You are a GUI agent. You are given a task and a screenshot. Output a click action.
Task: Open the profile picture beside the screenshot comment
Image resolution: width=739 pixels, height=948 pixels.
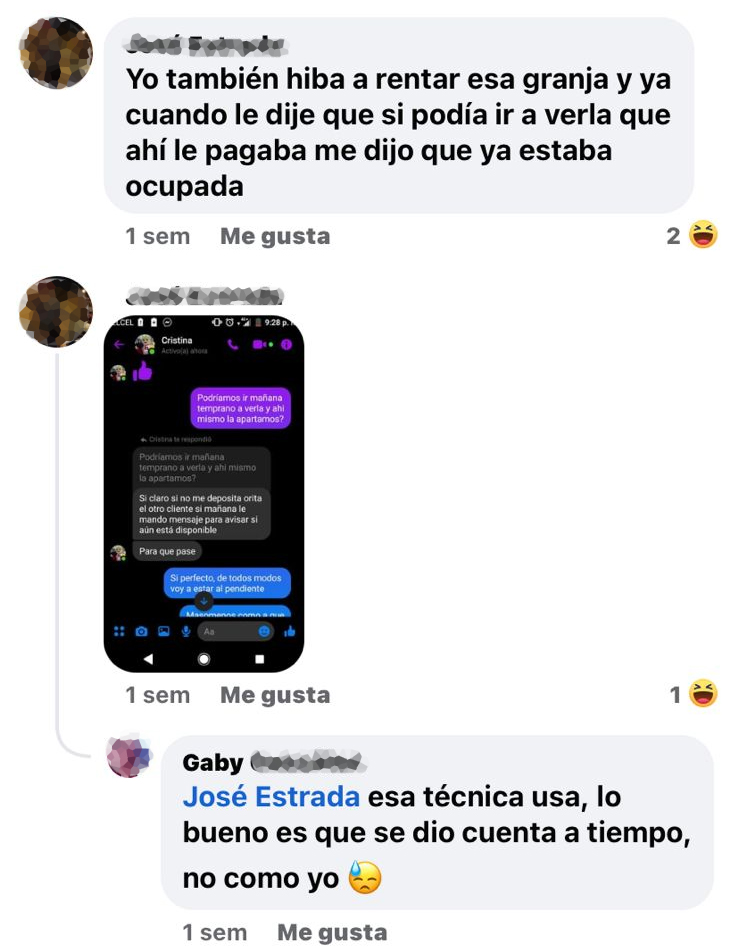tap(56, 312)
